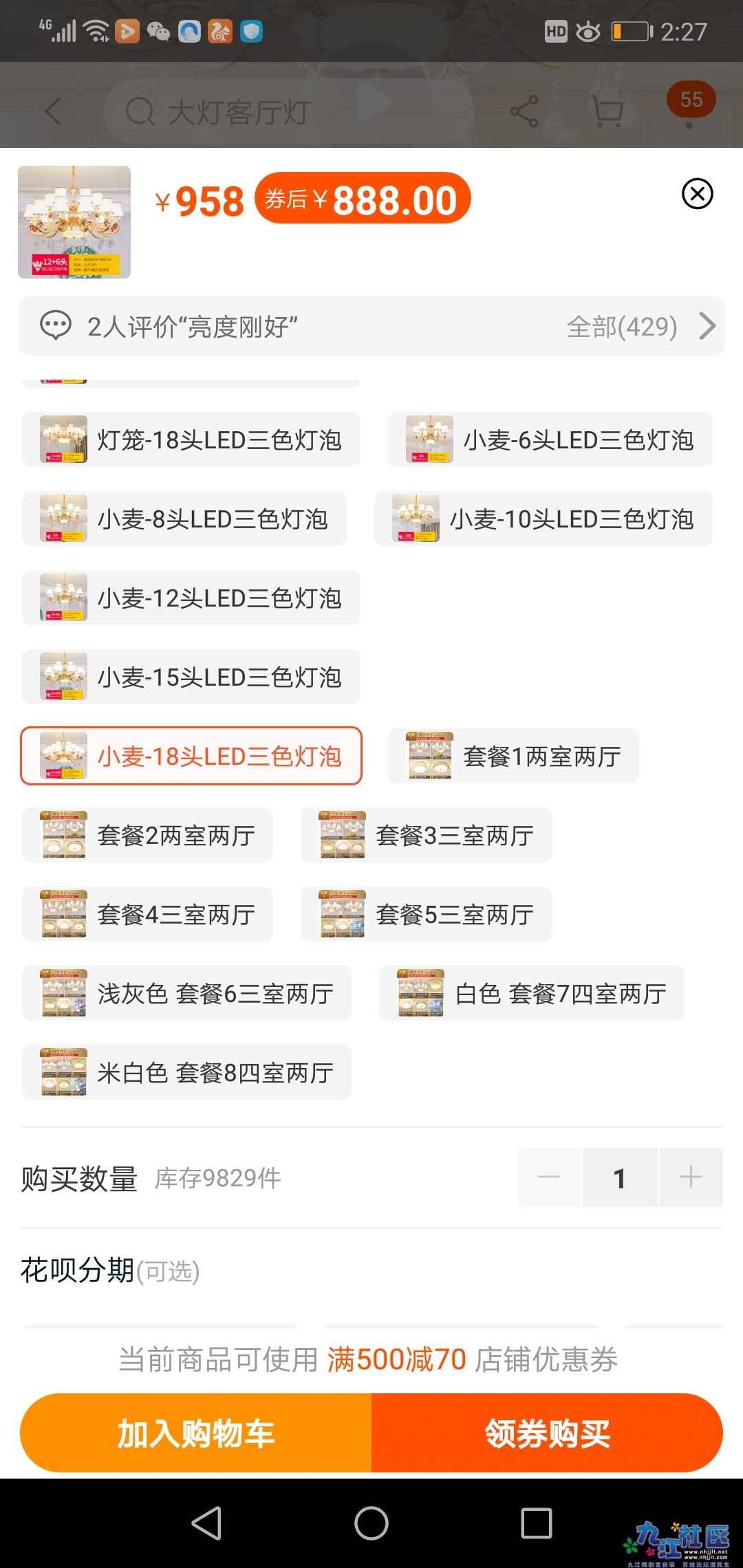Choose 套餐1两室两厅 package
The height and width of the screenshot is (1568, 743).
click(513, 756)
